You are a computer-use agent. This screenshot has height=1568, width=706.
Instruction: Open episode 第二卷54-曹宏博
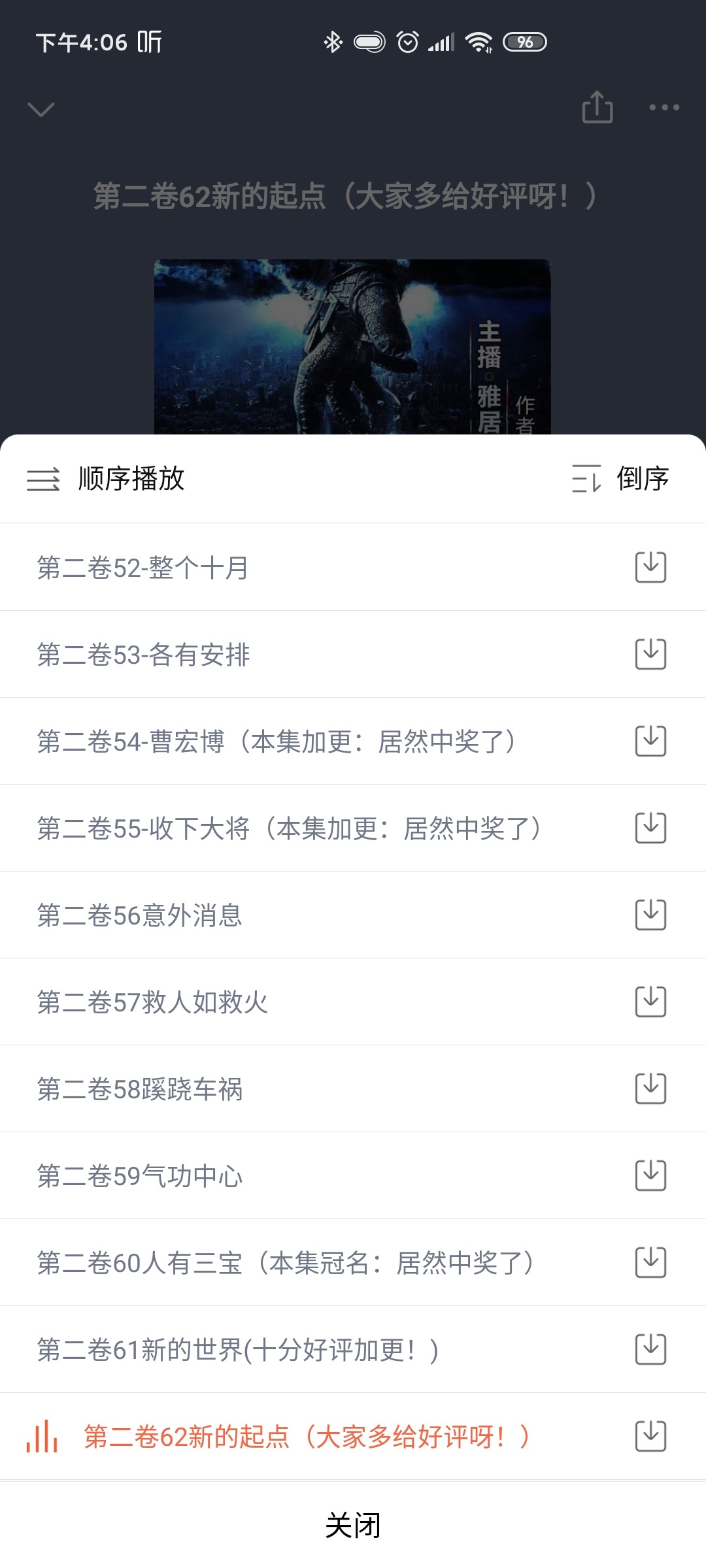(x=276, y=742)
